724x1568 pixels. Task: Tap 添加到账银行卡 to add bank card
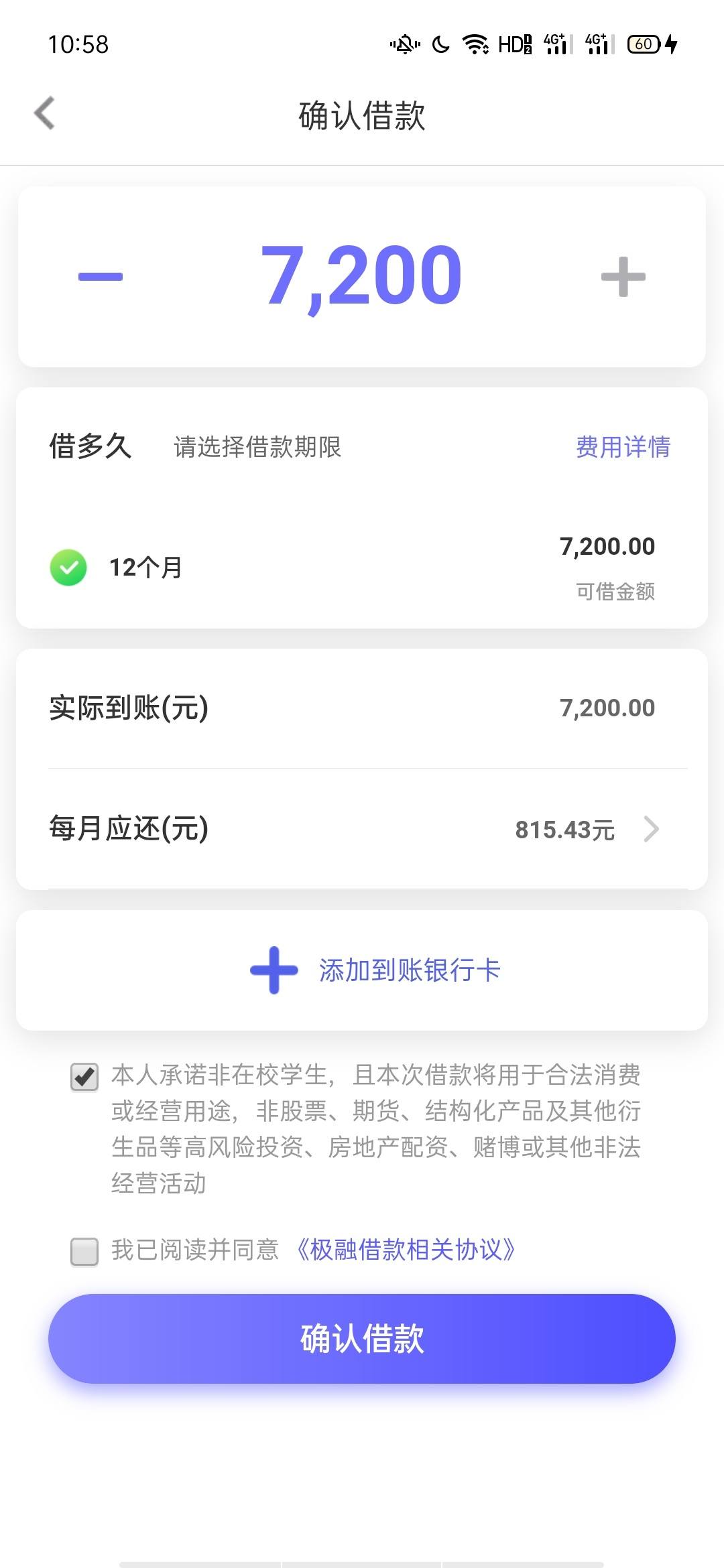[x=375, y=970]
